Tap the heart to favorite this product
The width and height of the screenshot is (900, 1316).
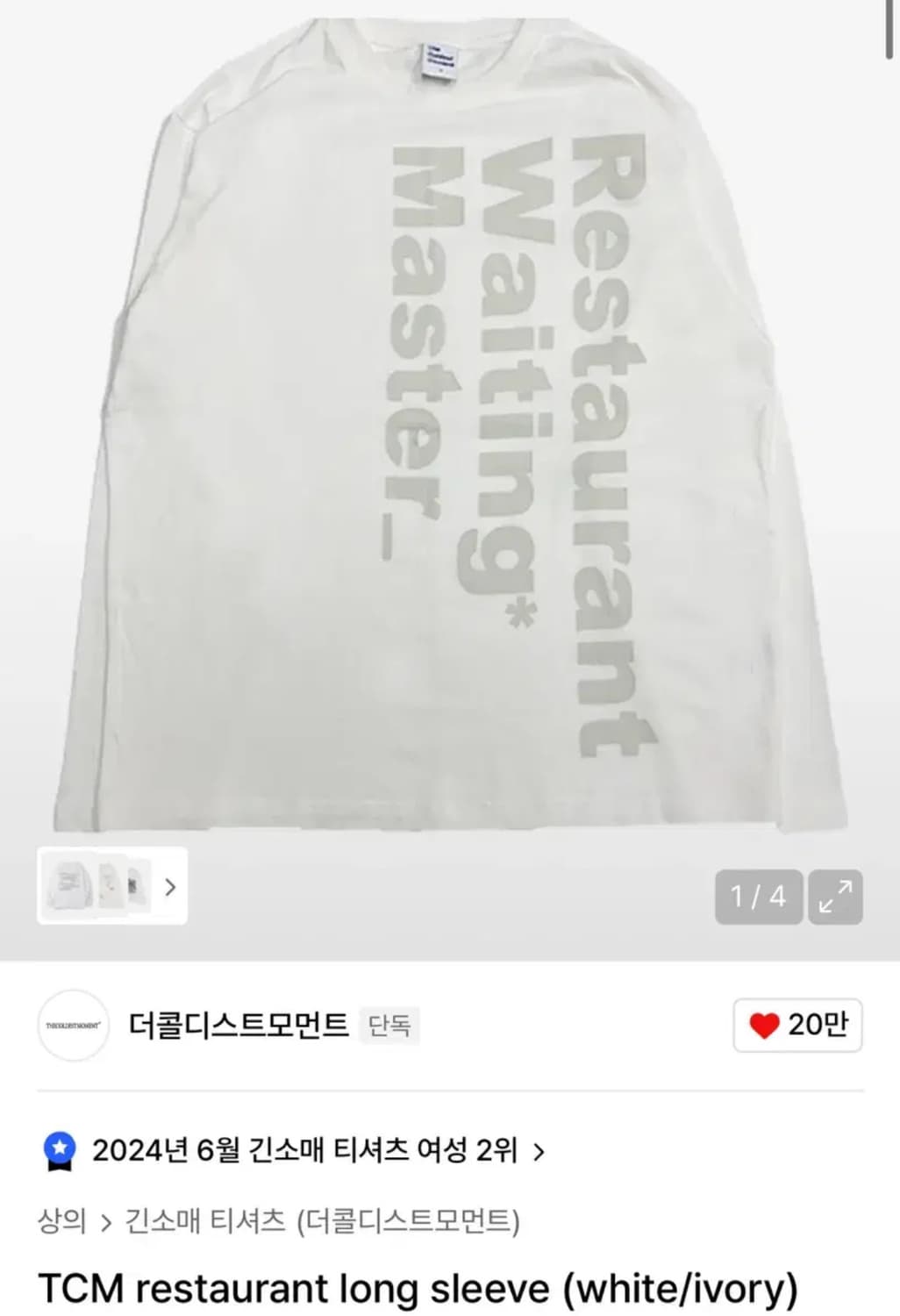(x=767, y=1023)
